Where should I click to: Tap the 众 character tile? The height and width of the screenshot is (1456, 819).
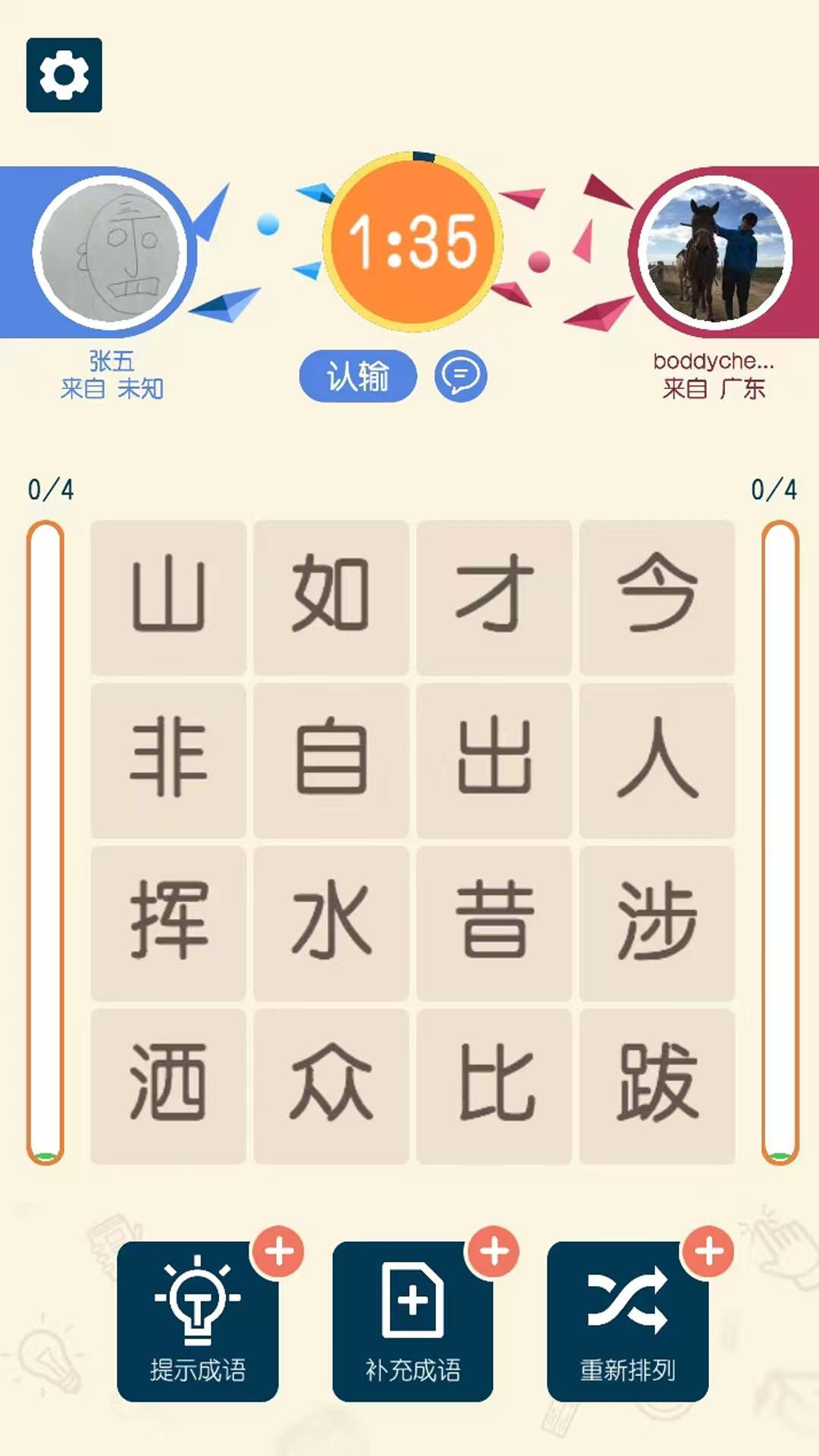tap(331, 1086)
